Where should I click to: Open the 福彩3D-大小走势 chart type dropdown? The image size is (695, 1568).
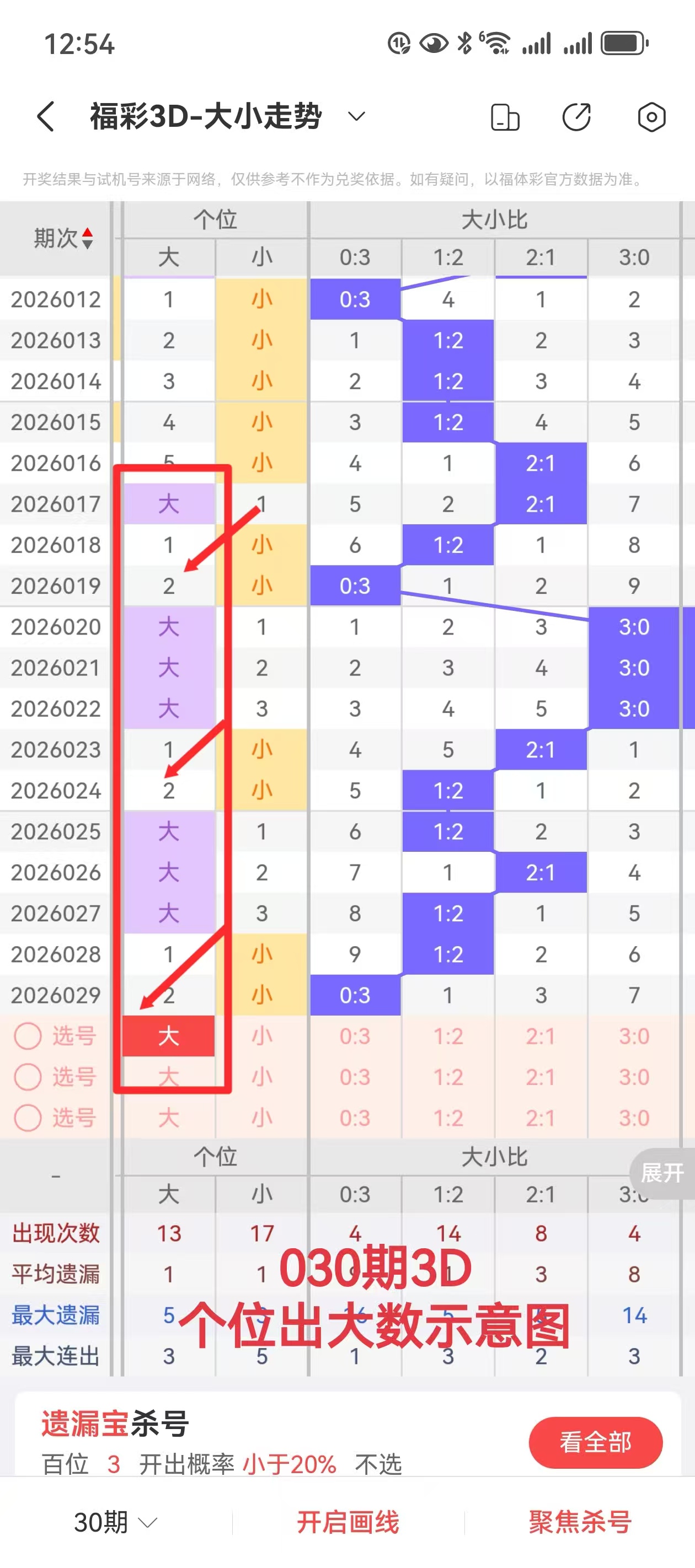(356, 116)
